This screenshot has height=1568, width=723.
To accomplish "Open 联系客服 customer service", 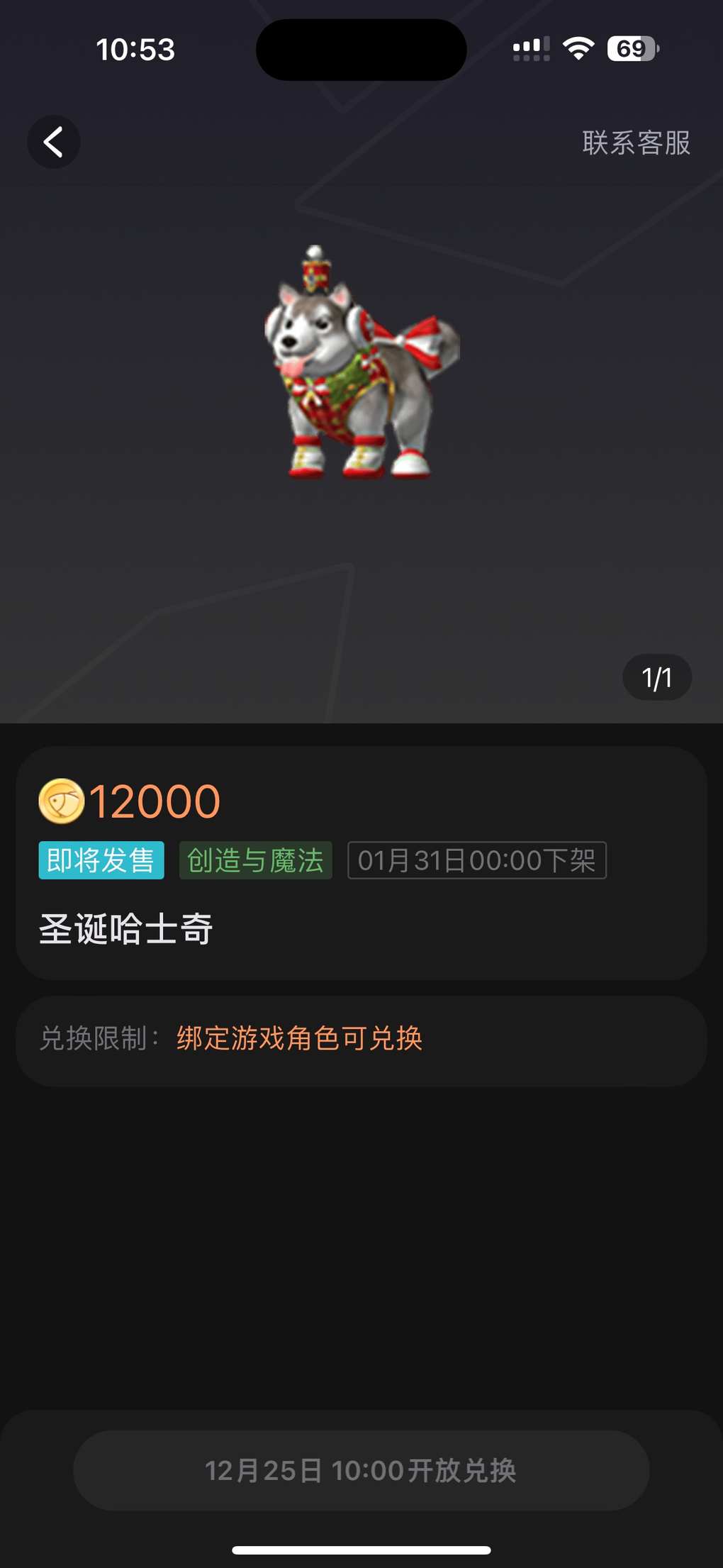I will 636,143.
